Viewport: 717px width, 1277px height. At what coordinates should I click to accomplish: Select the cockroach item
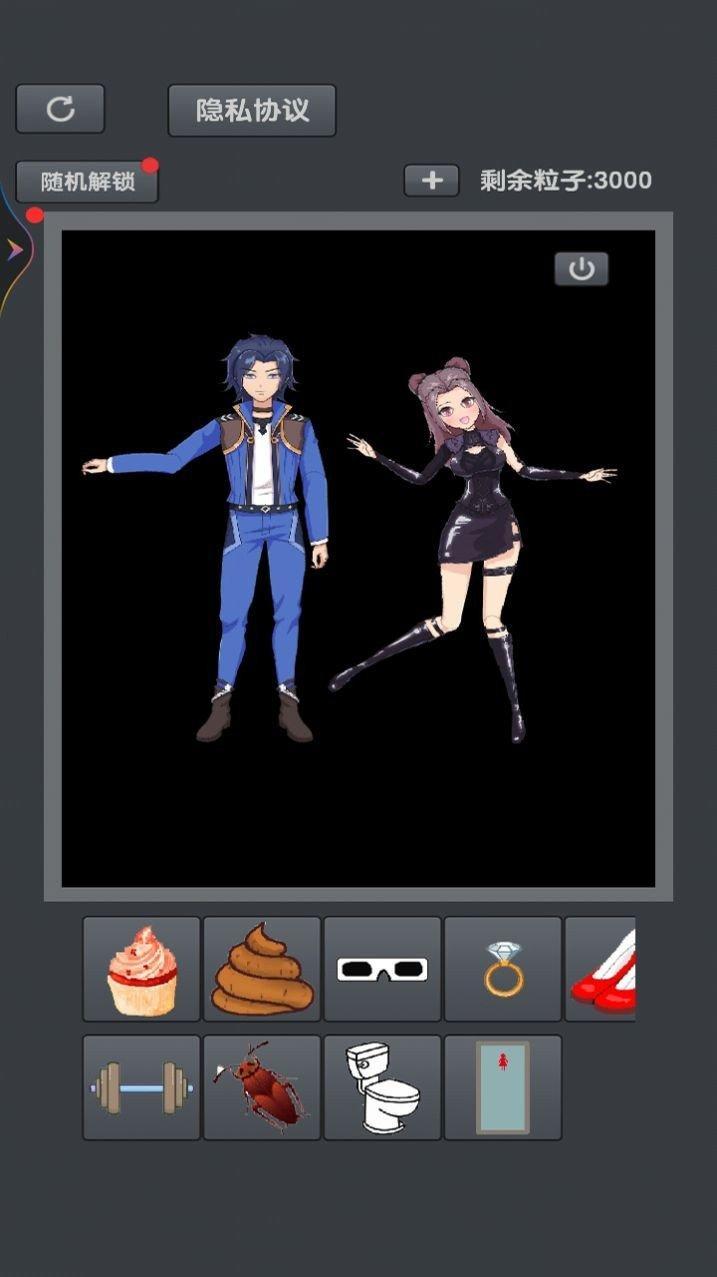tap(262, 1087)
